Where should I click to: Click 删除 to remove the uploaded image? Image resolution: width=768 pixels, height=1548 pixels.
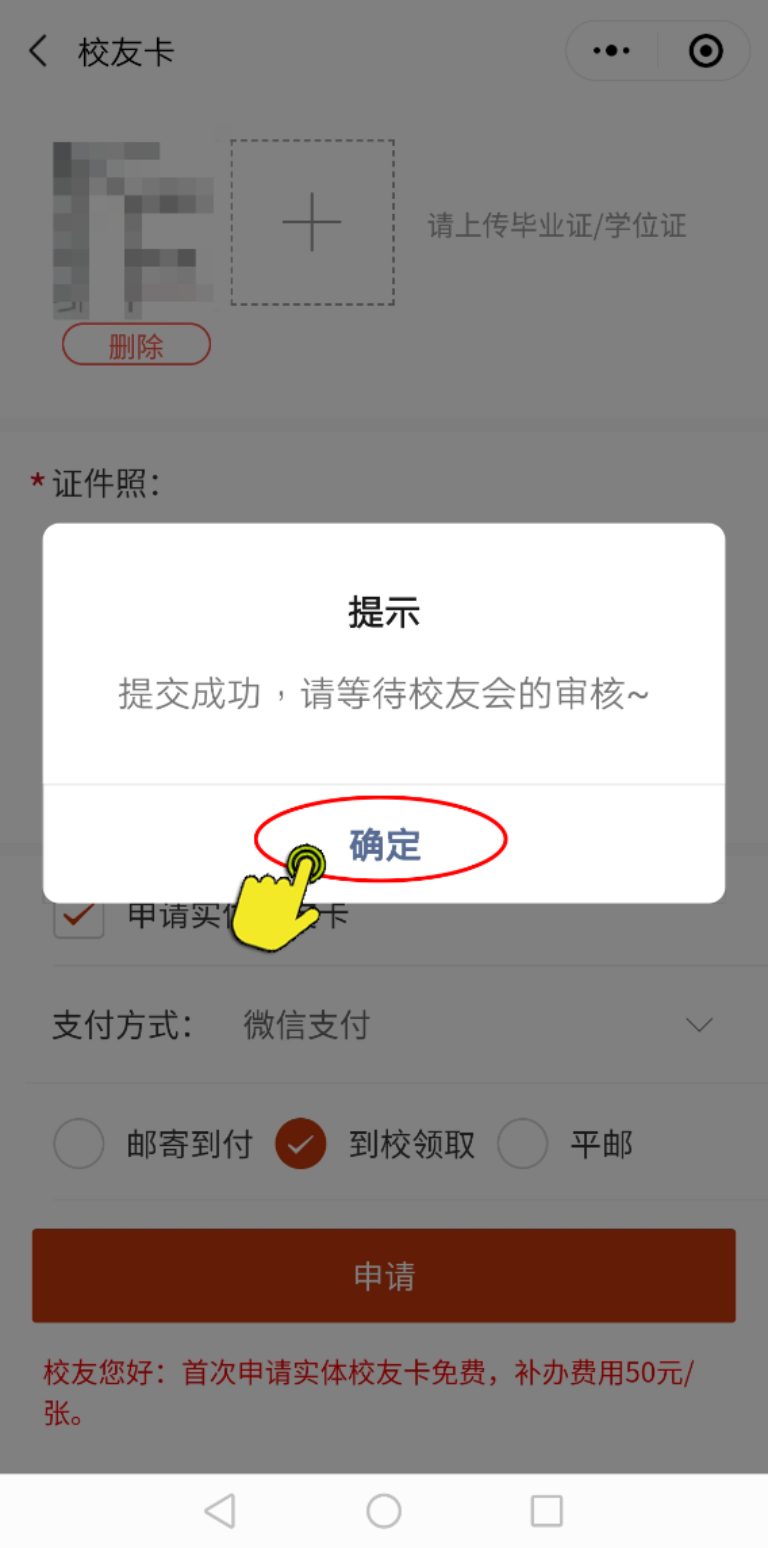(x=136, y=344)
